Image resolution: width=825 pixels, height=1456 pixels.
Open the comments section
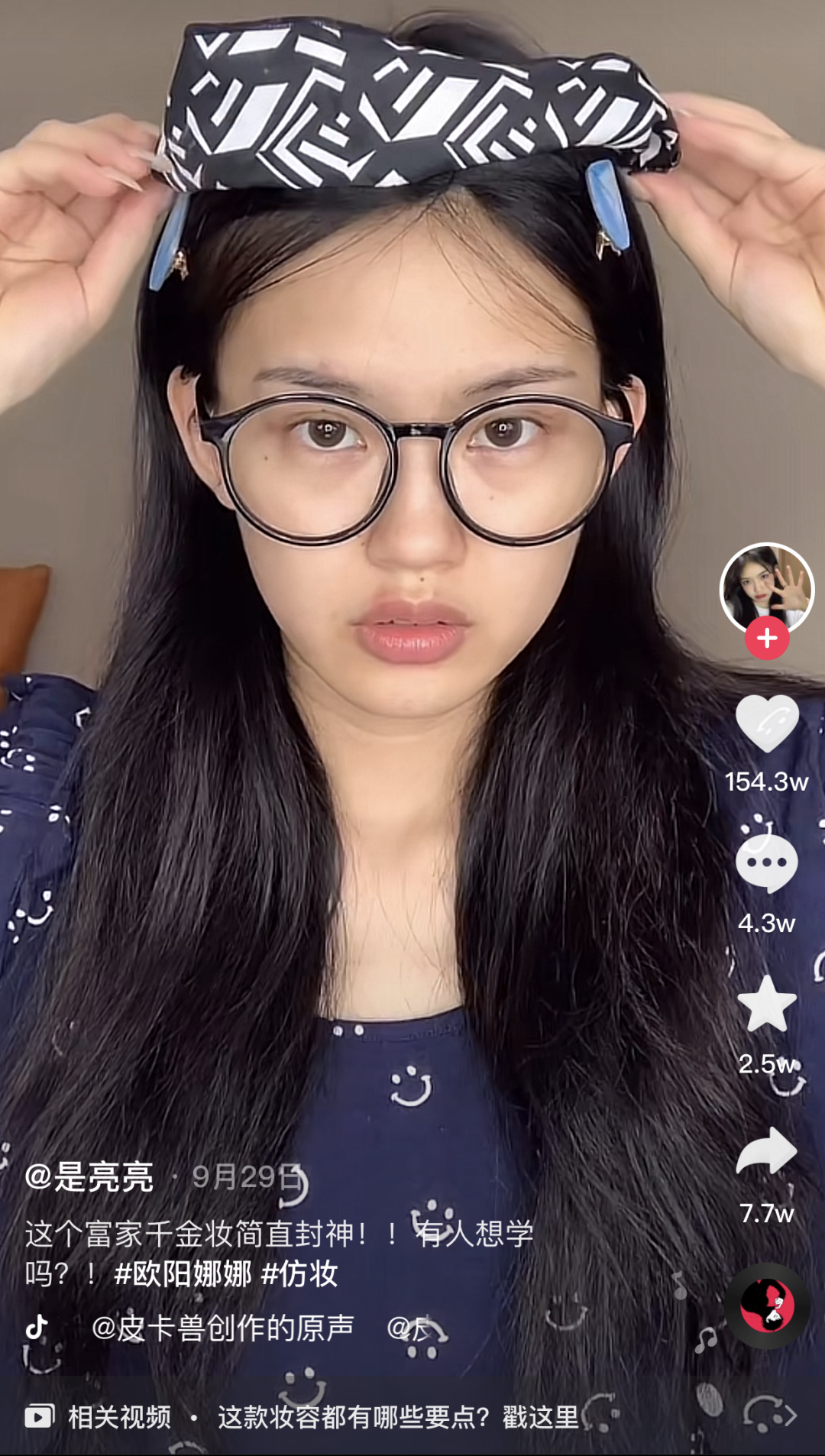[767, 863]
